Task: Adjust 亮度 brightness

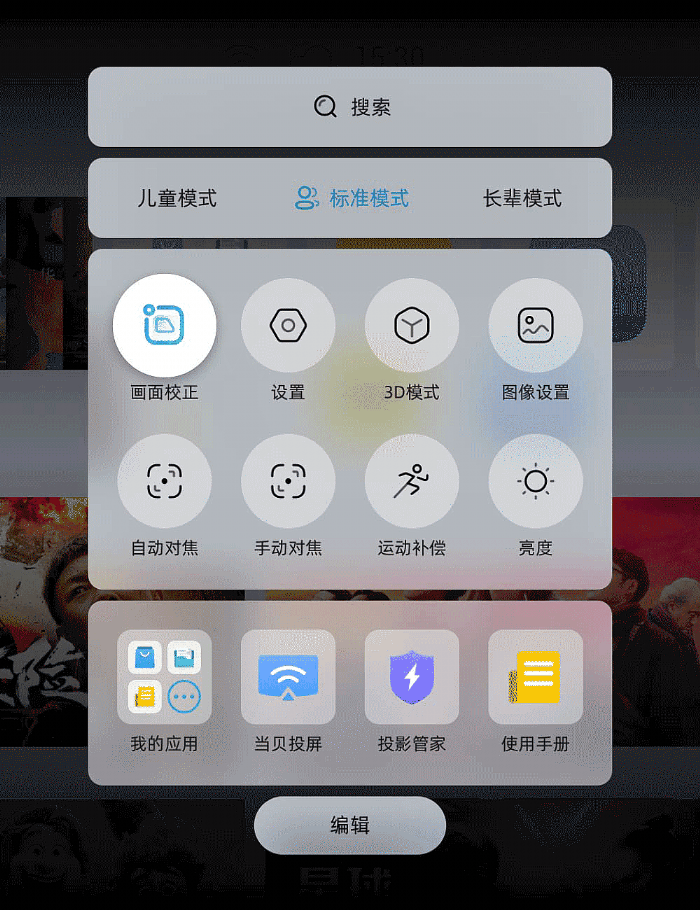Action: [x=535, y=481]
